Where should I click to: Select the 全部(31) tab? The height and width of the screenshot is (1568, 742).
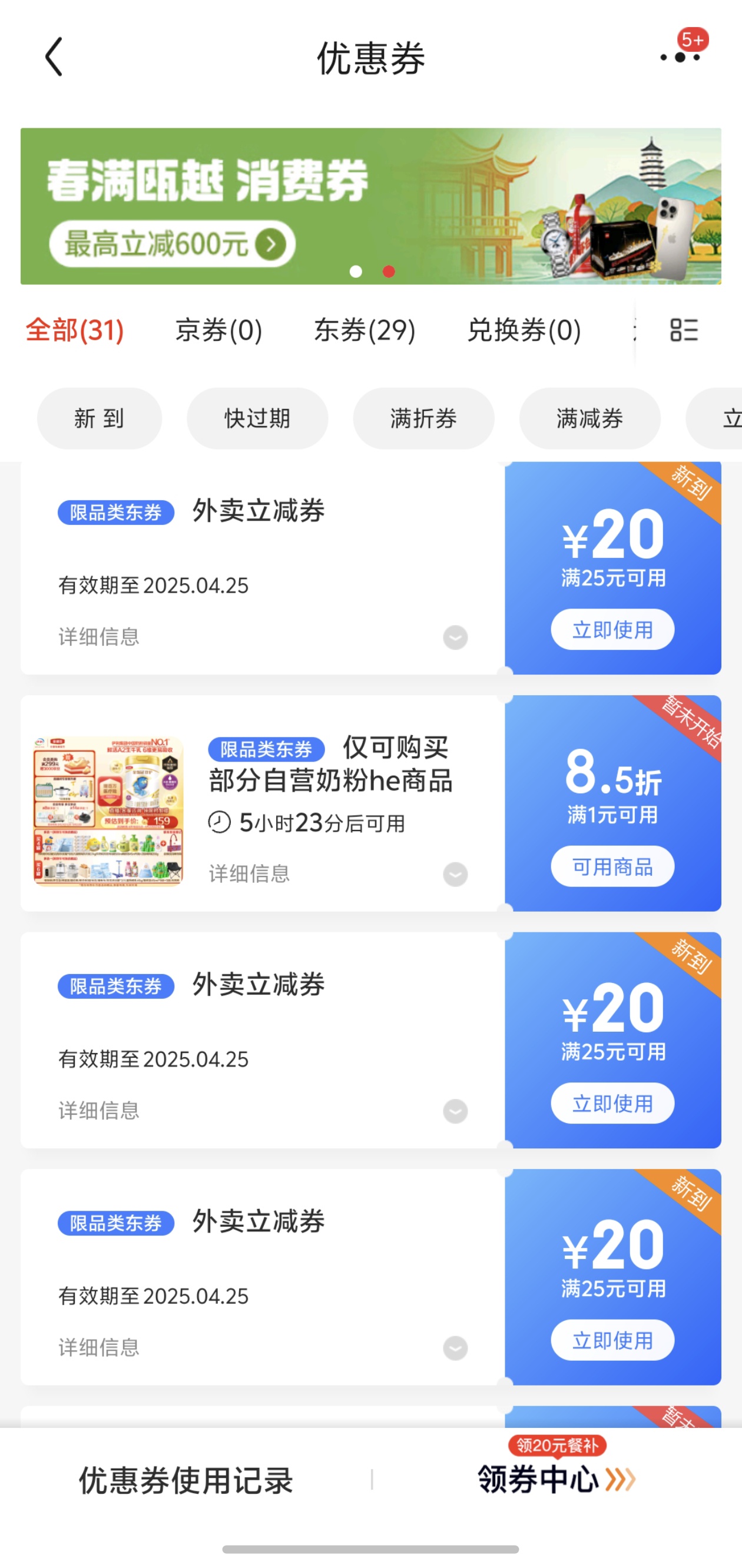point(74,331)
